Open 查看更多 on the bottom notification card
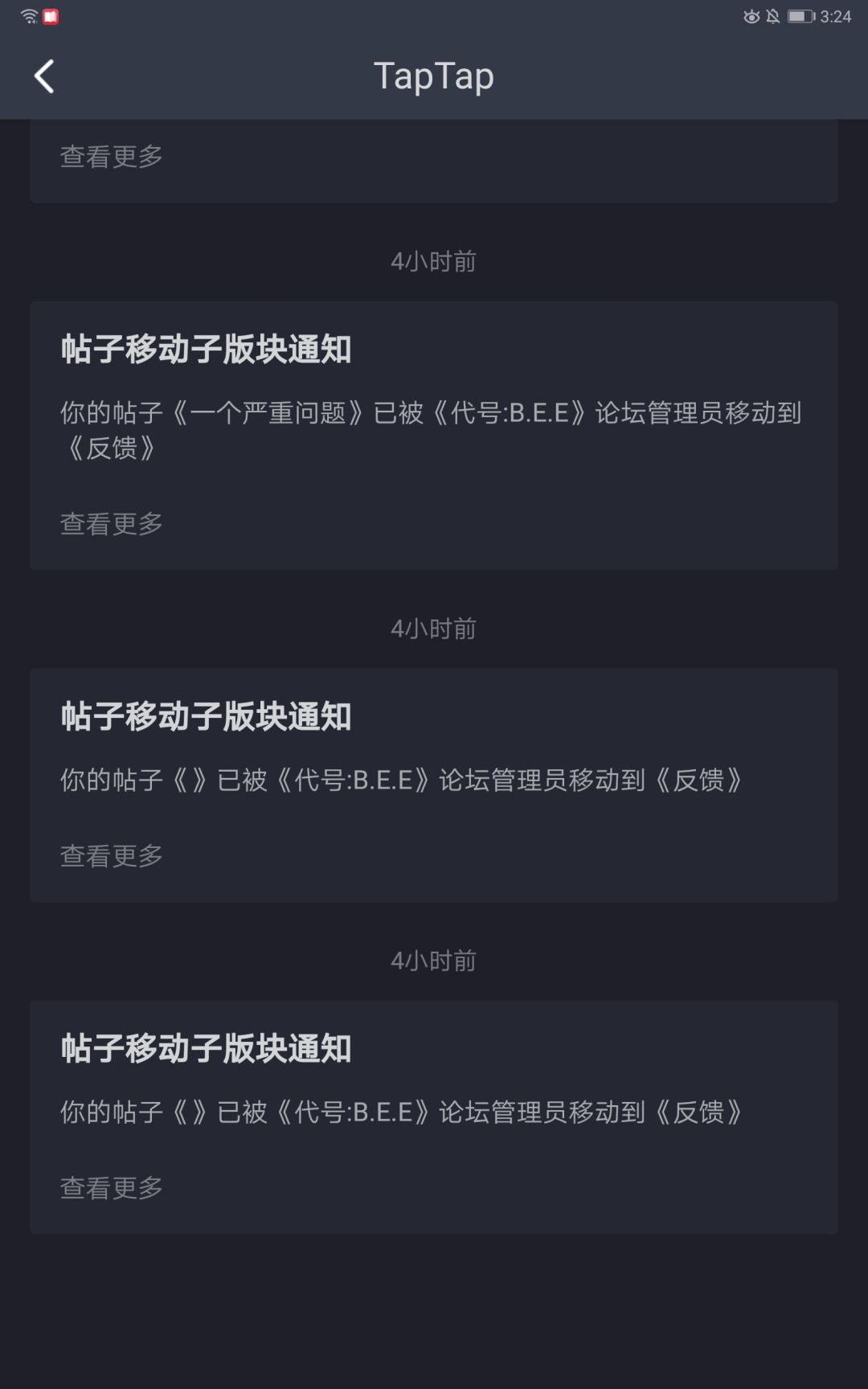This screenshot has width=868, height=1389. pyautogui.click(x=113, y=1186)
